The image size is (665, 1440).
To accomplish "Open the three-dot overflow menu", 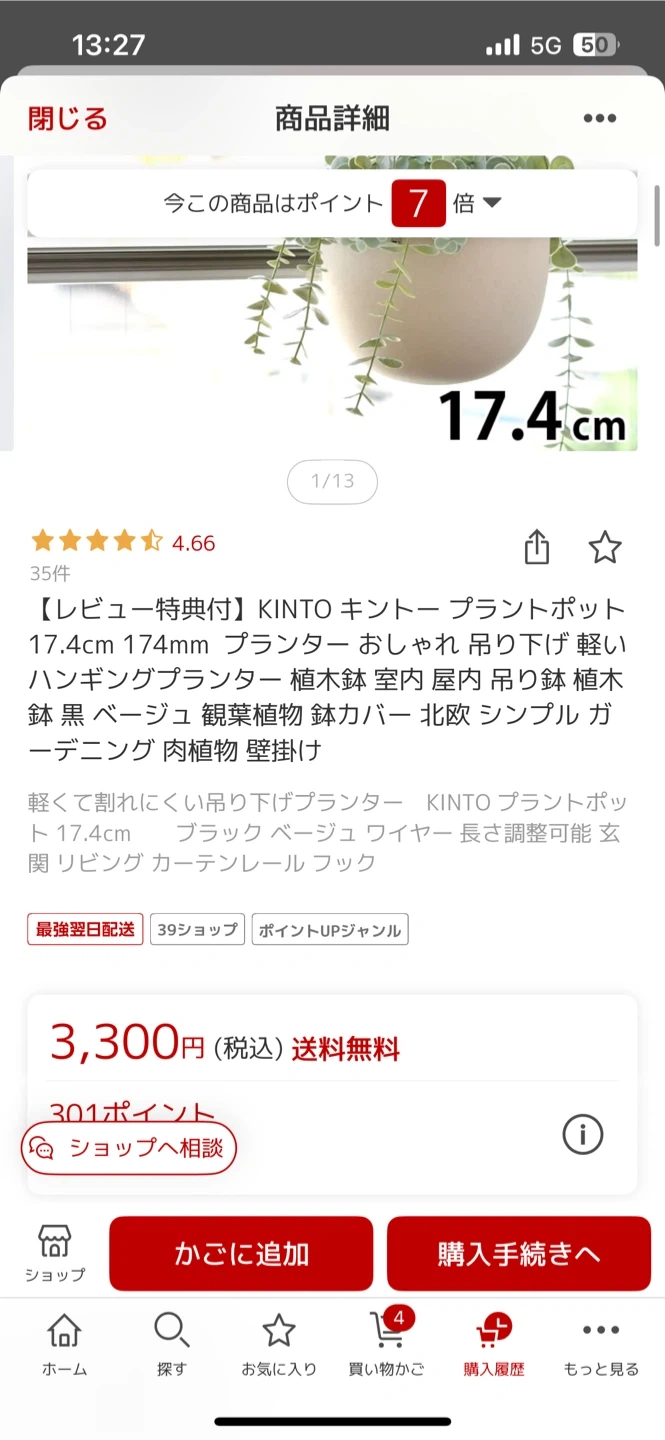I will click(599, 119).
